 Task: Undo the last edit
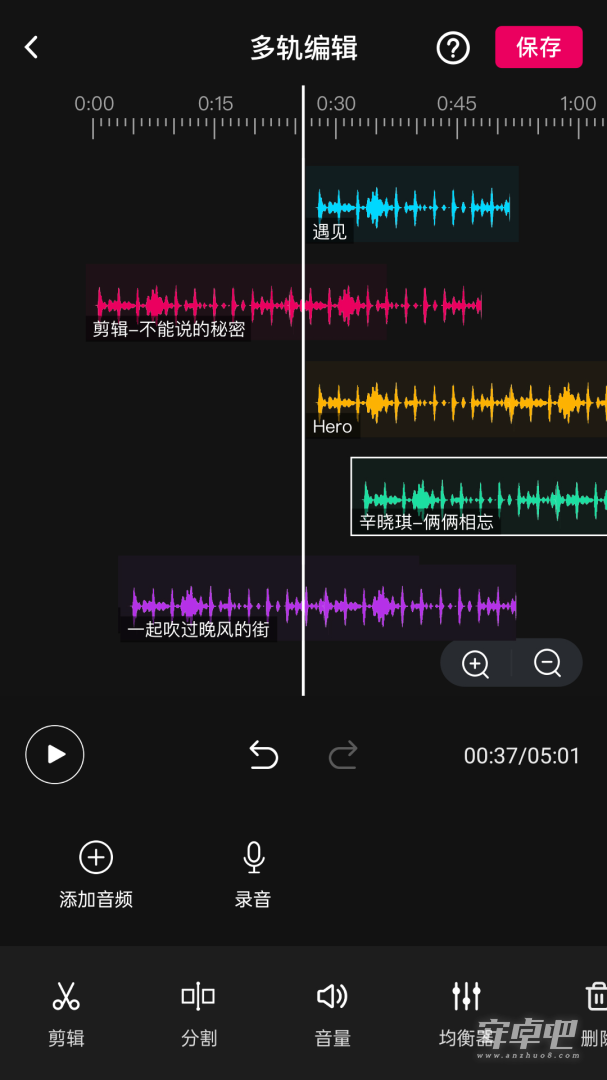264,754
